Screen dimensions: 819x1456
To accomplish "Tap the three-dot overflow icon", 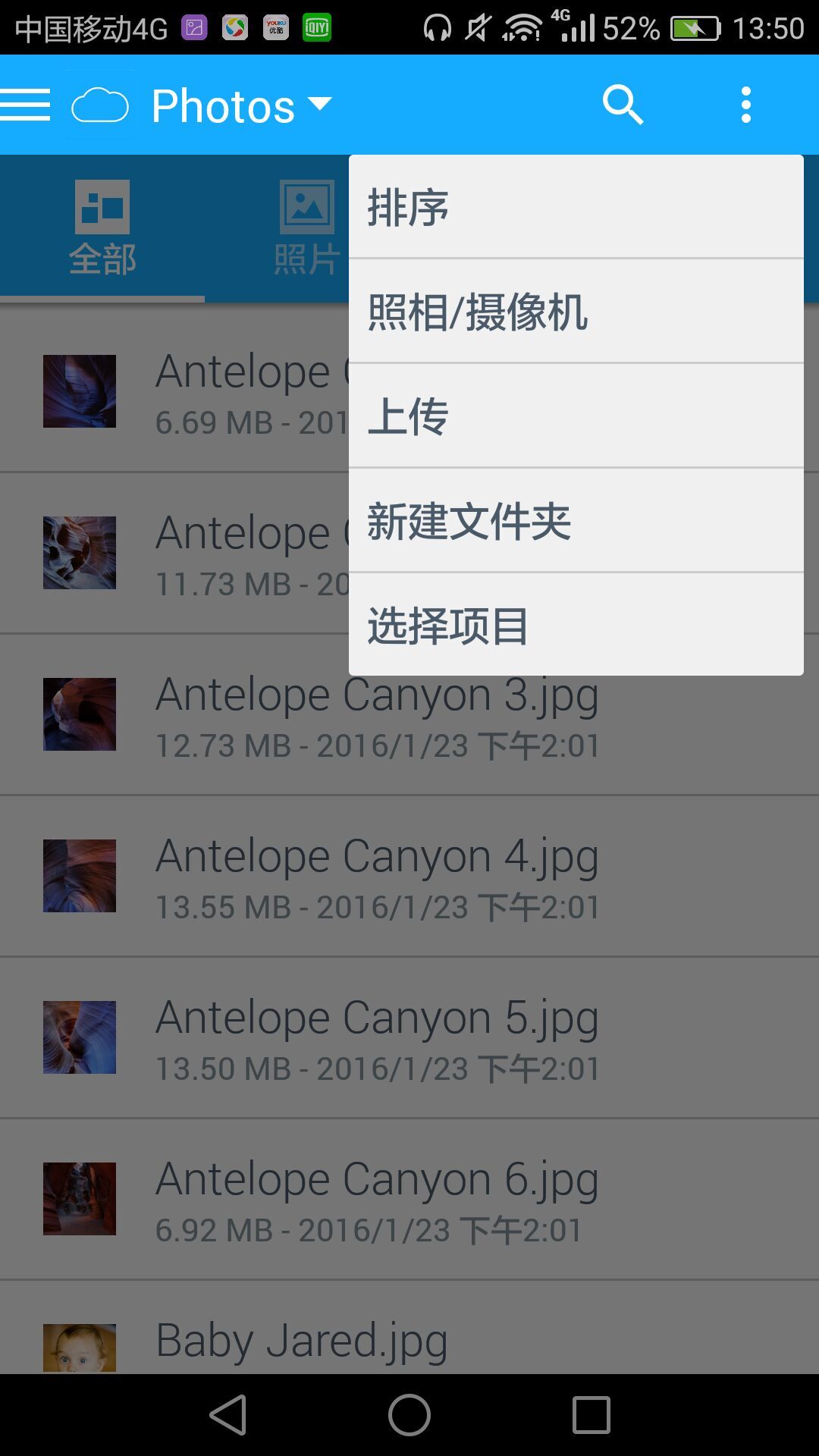I will click(746, 105).
